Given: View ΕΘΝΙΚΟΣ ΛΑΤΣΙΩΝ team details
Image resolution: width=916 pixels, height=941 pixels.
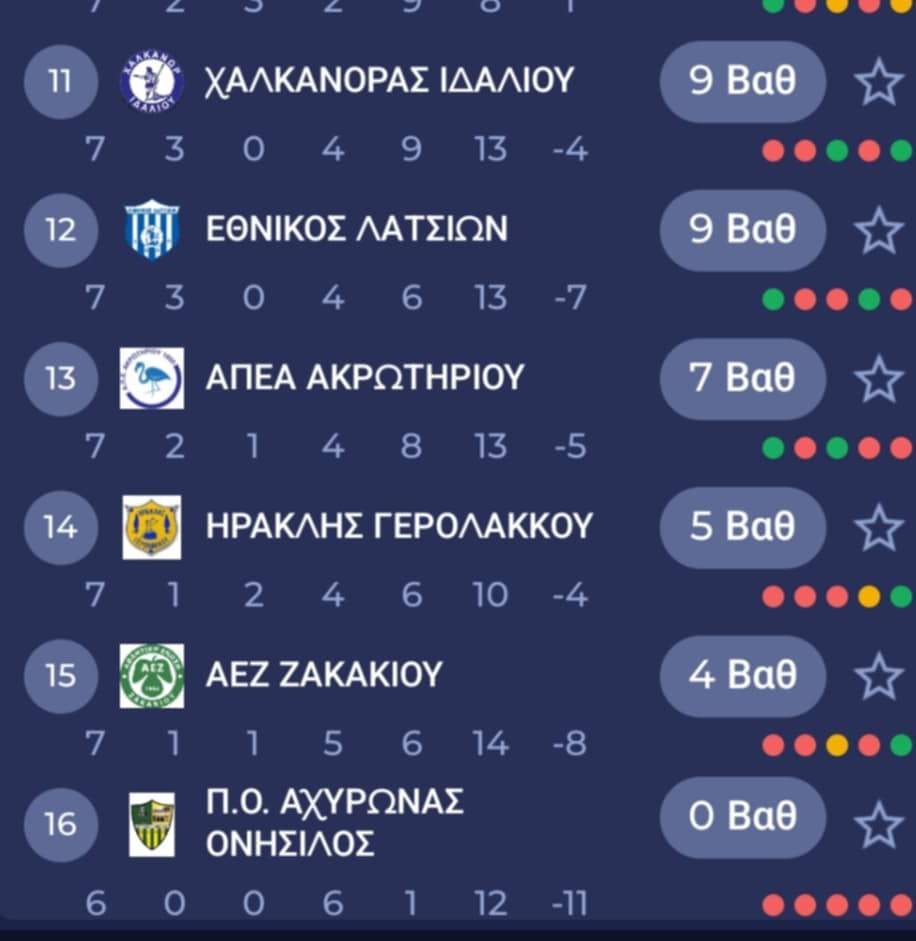Looking at the screenshot, I should pyautogui.click(x=356, y=230).
